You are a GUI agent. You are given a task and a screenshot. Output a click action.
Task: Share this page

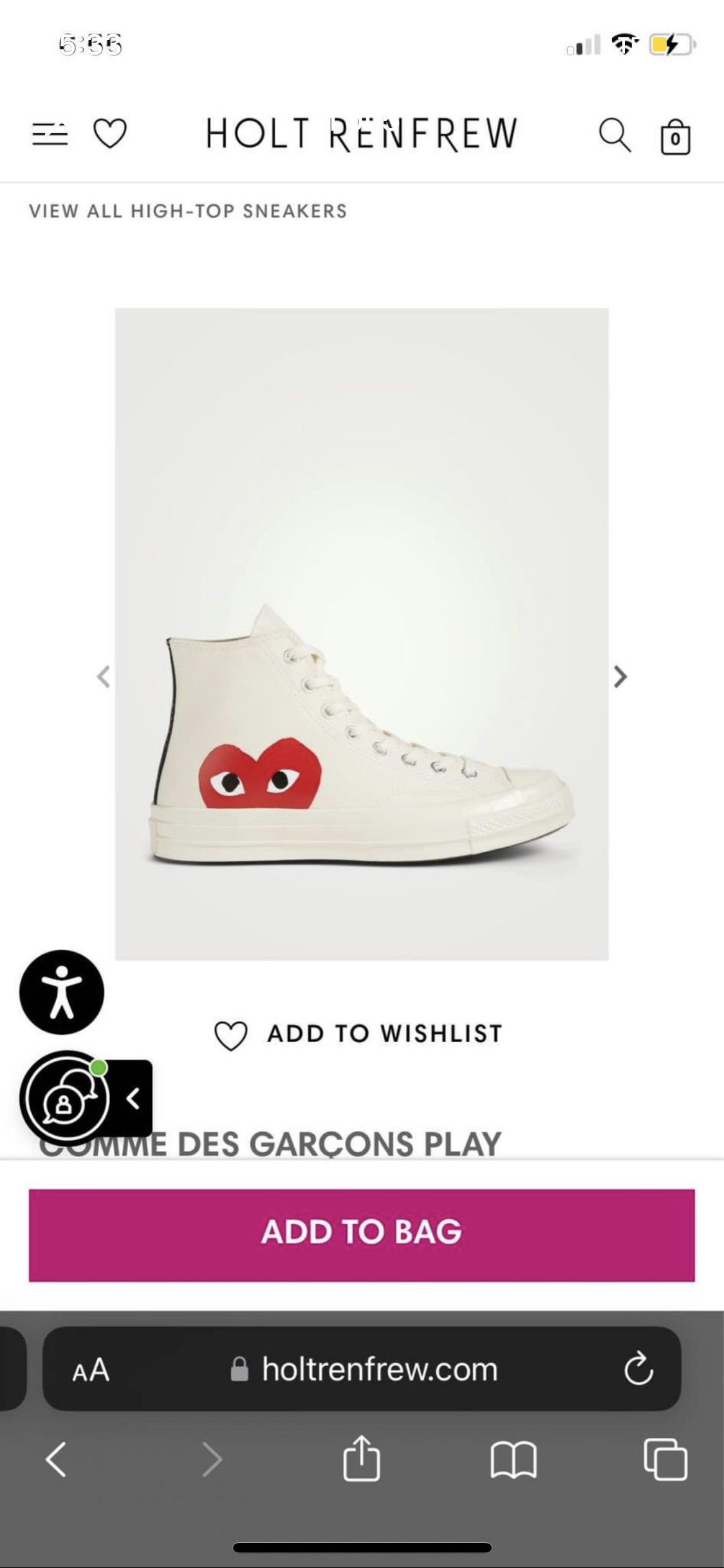point(361,1459)
